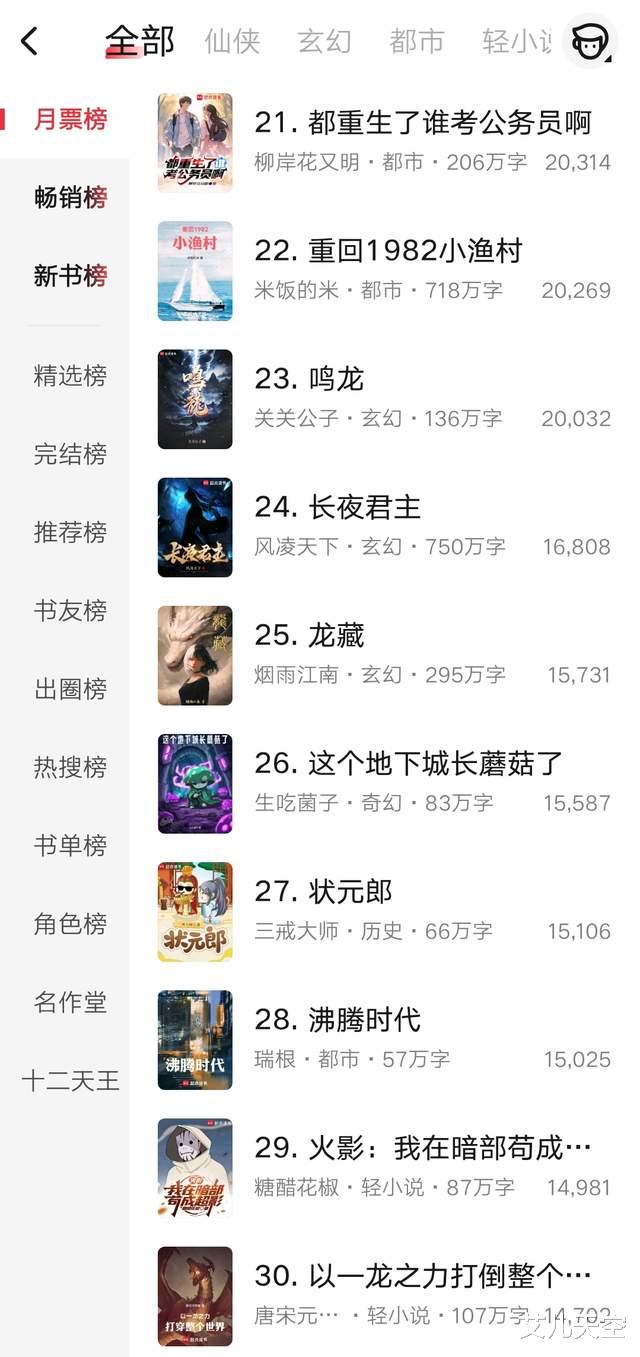View the 热搜榜 ranking
This screenshot has height=1357, width=640.
coord(70,767)
